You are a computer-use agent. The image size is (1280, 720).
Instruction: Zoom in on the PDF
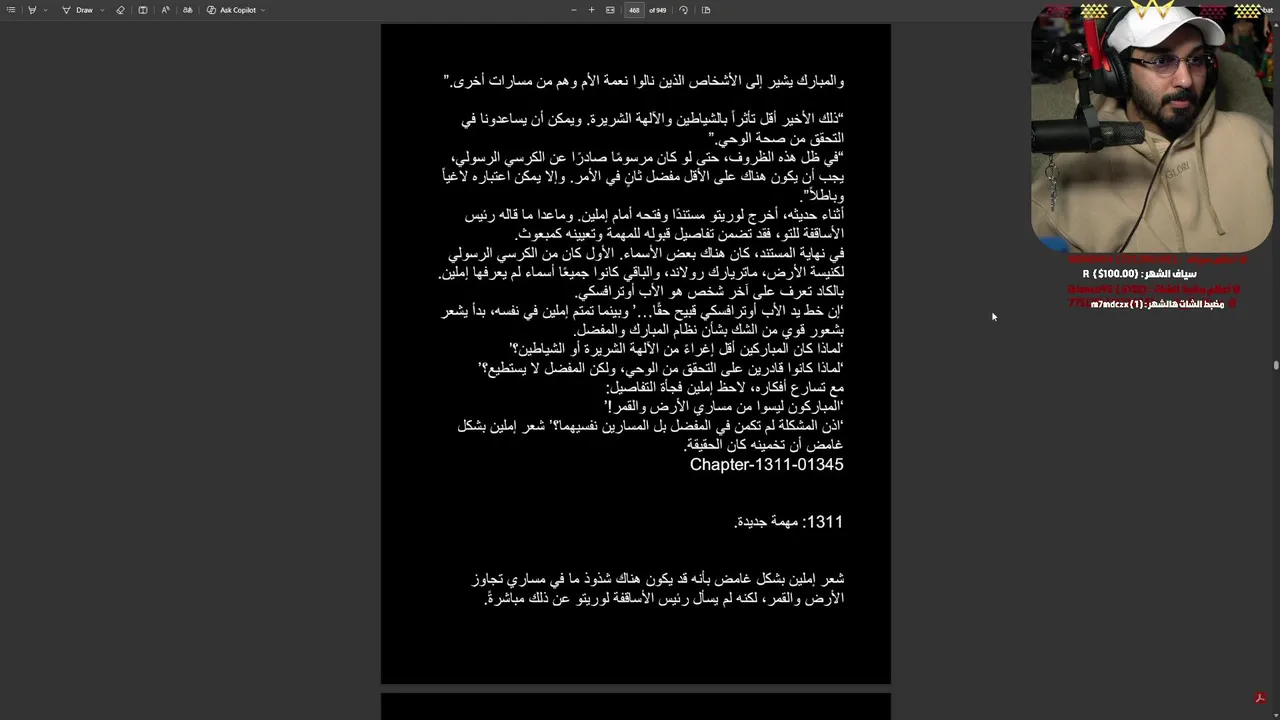click(591, 10)
